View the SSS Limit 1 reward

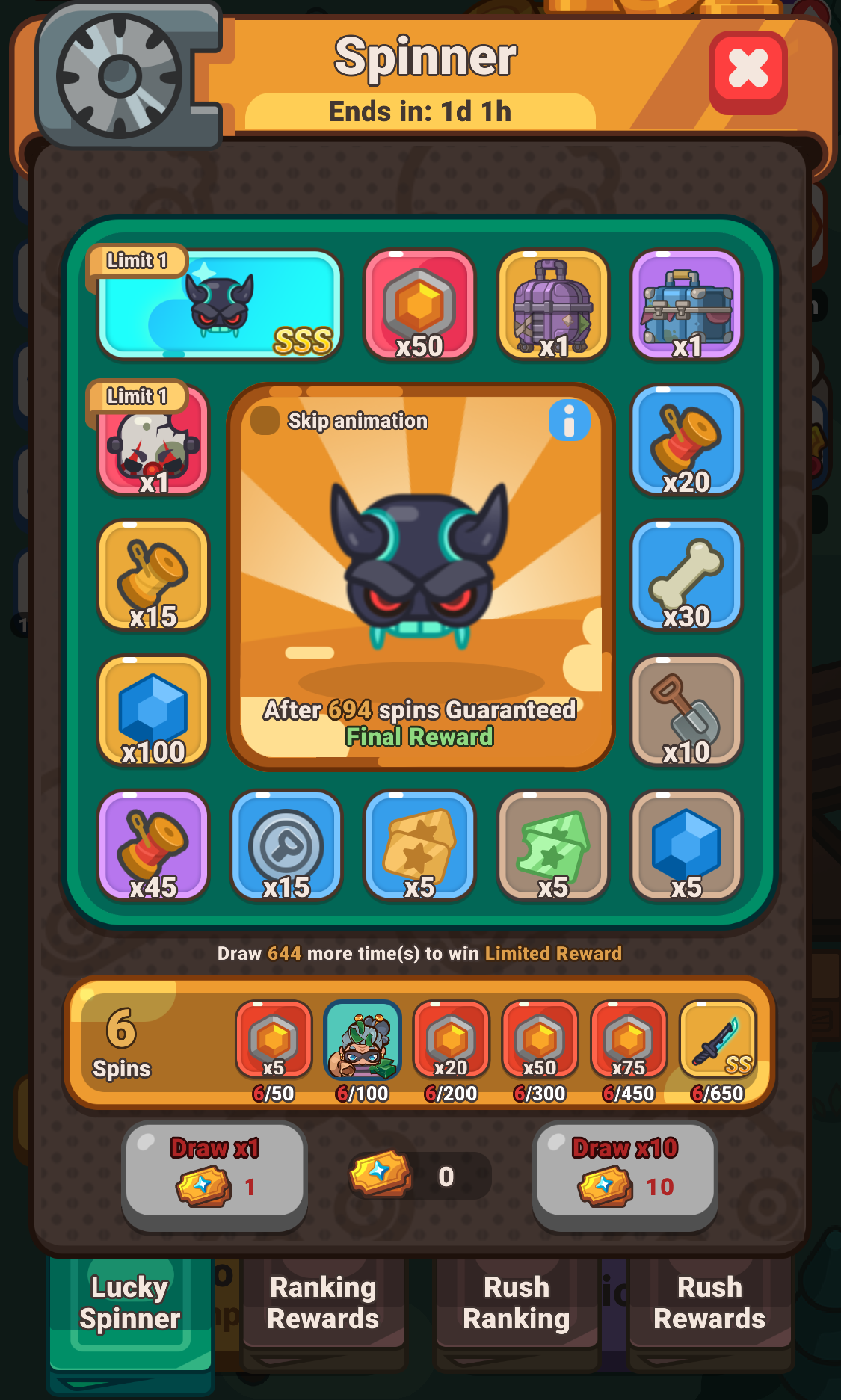tap(219, 304)
